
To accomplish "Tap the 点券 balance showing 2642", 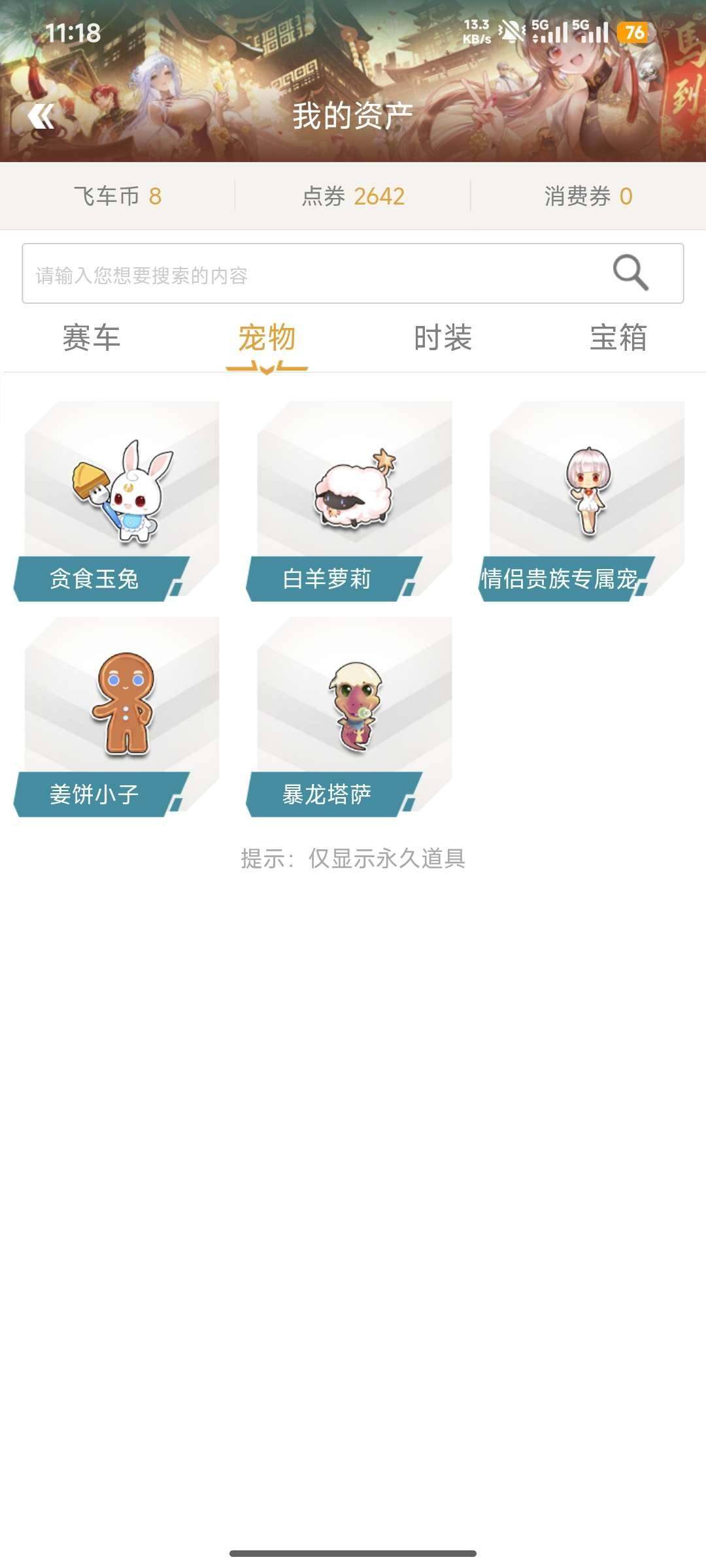I will [353, 195].
